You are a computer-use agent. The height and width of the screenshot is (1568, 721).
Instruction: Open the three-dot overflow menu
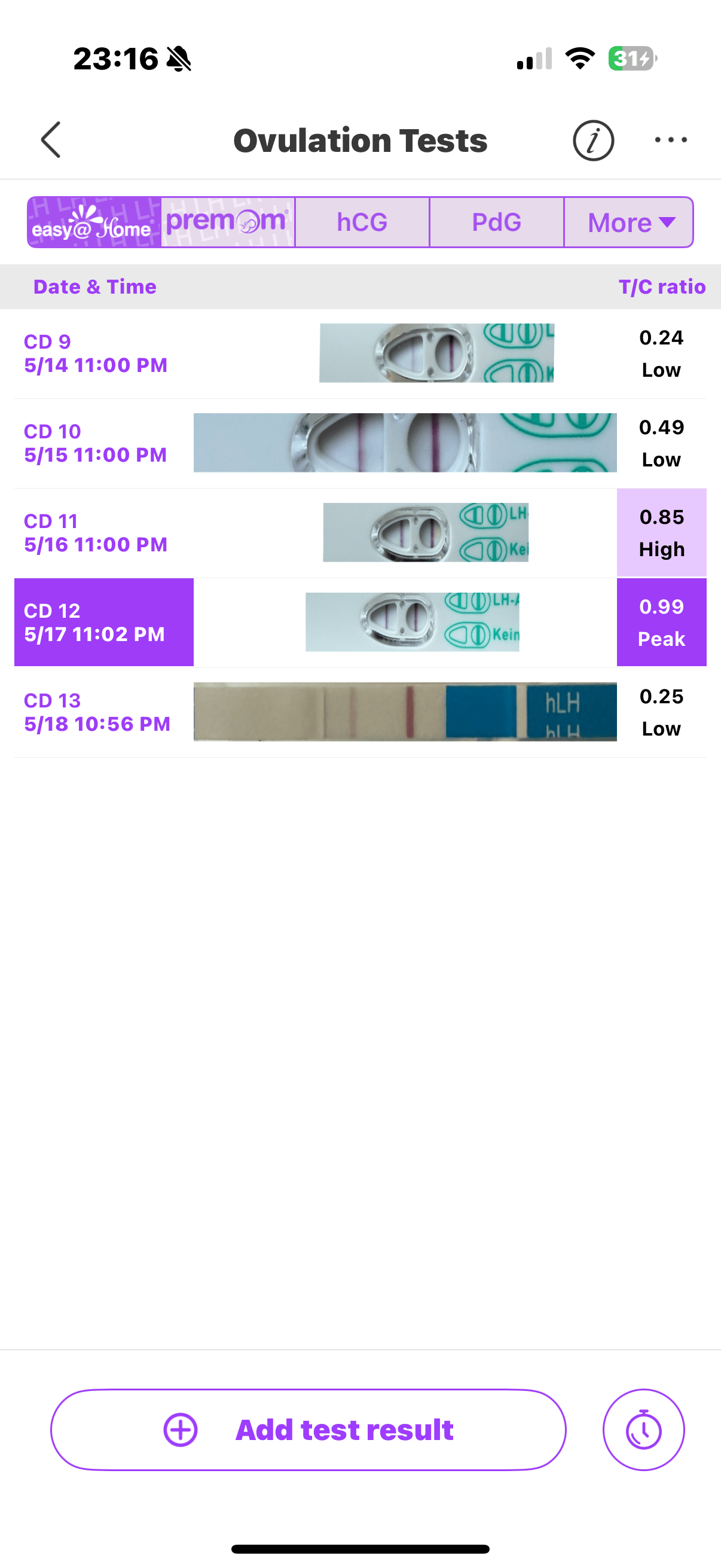tap(671, 140)
